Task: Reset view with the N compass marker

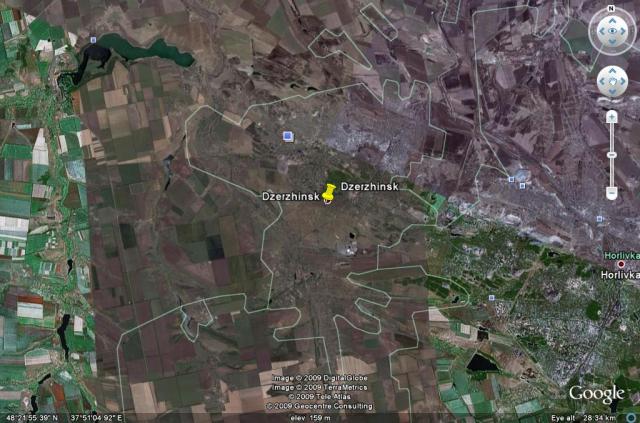Action: coord(611,7)
